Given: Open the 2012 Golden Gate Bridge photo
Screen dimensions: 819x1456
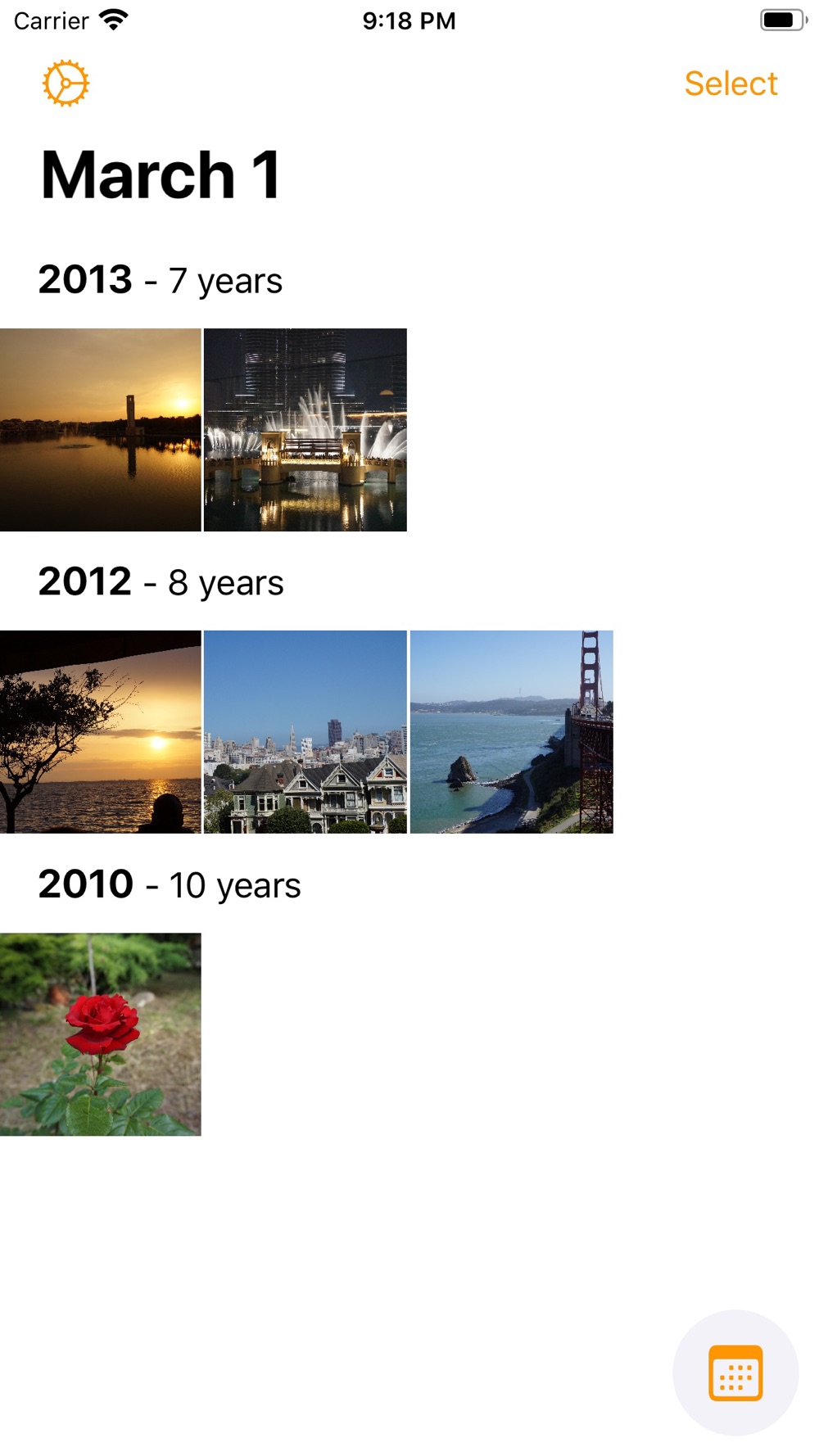Looking at the screenshot, I should tap(512, 732).
